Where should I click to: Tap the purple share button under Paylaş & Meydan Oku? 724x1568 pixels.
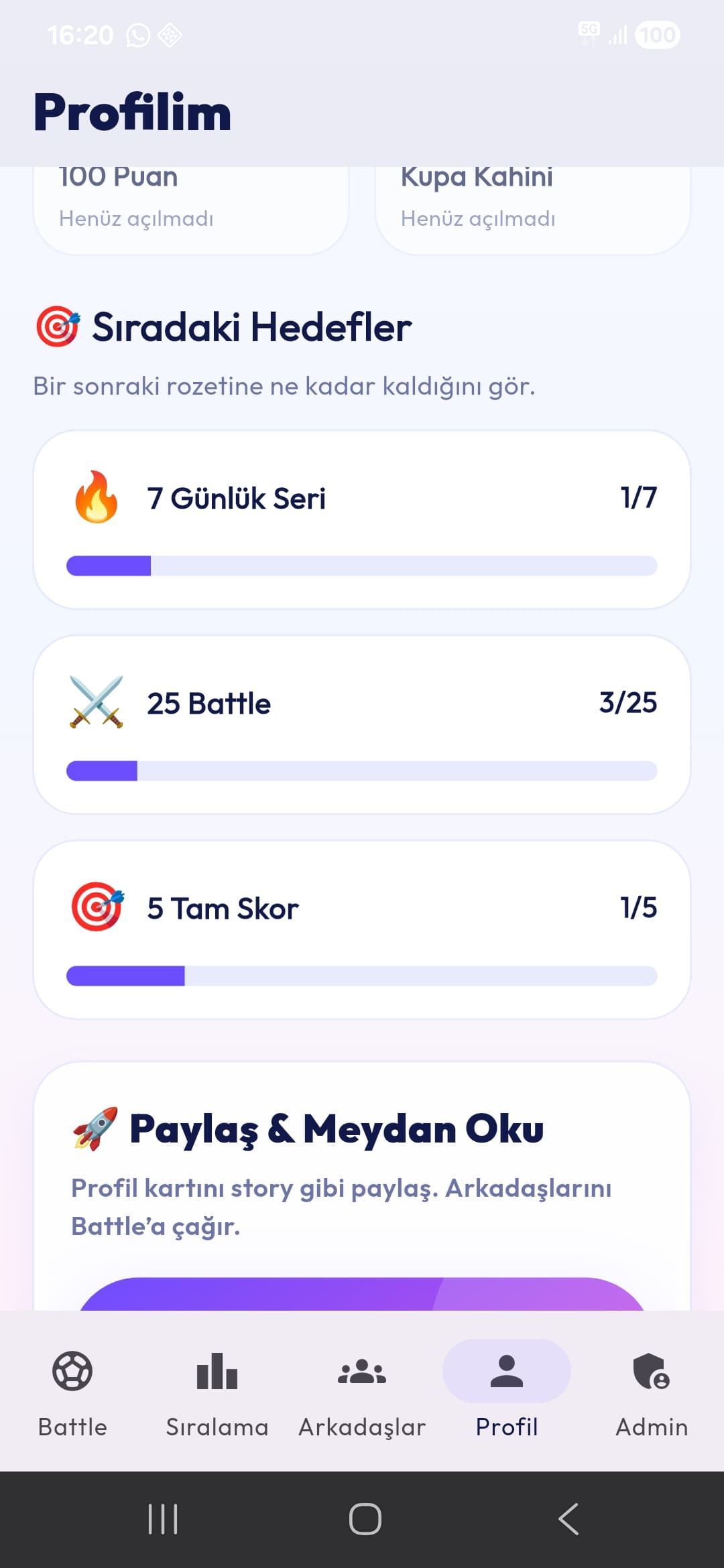362,1295
